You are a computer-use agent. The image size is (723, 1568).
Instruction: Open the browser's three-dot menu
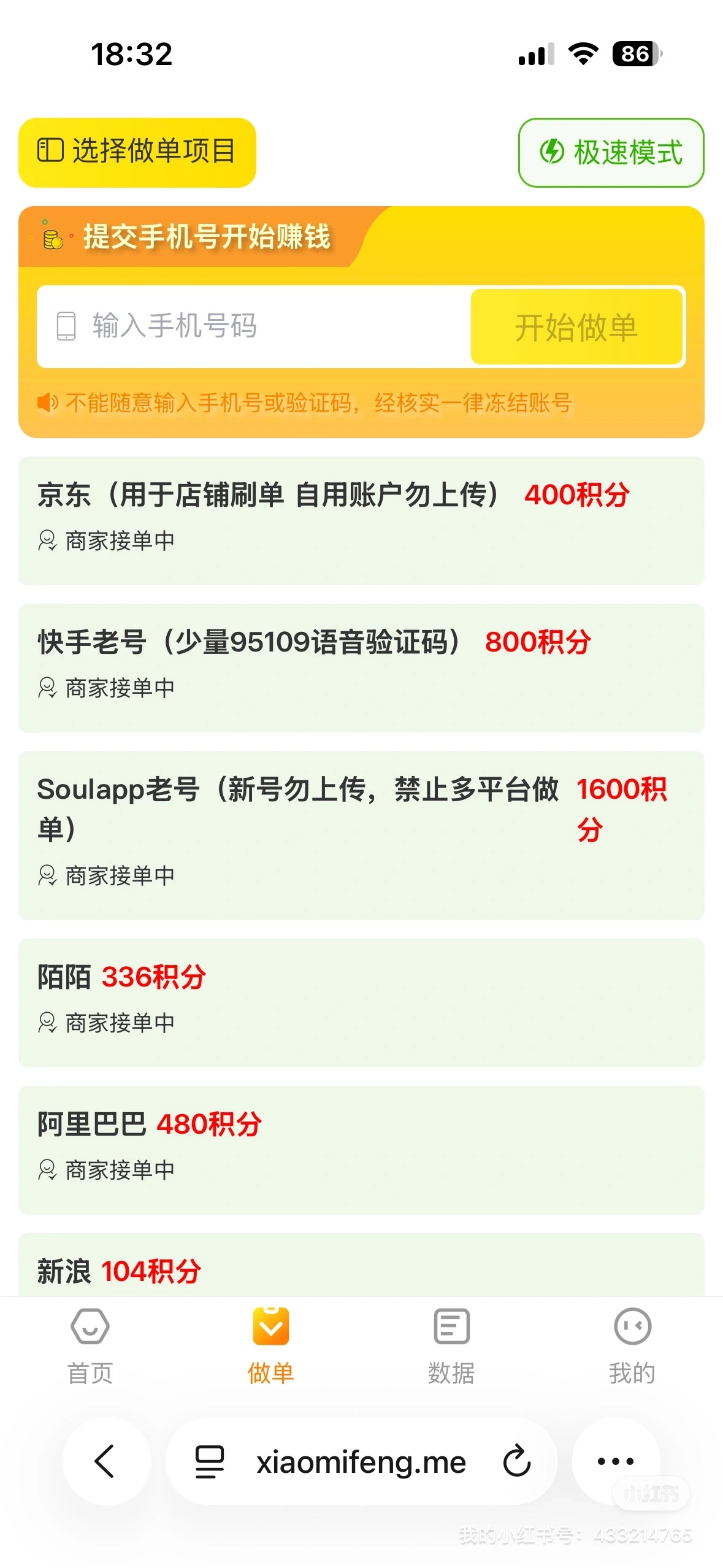point(615,1461)
